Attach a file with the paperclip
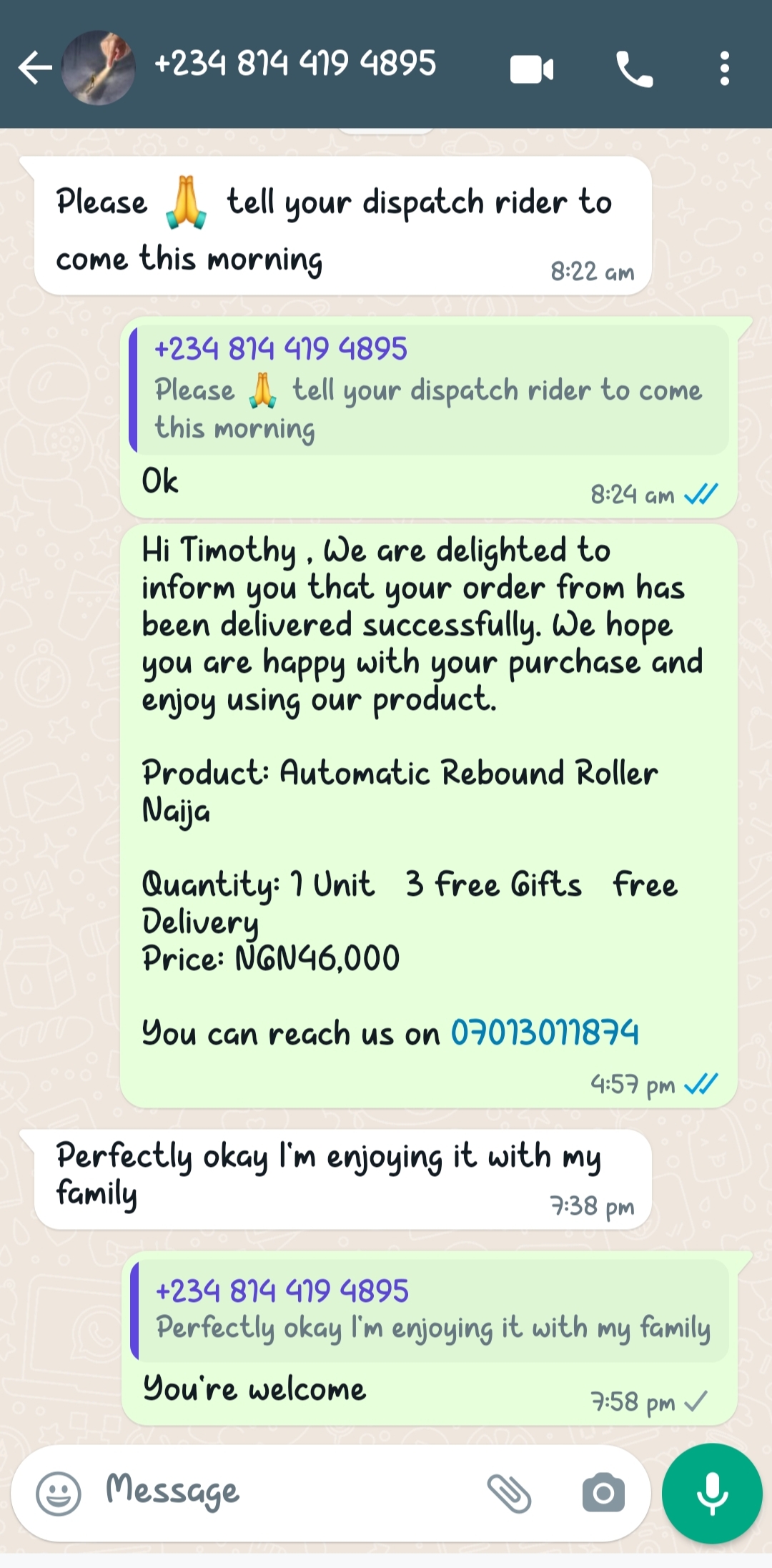This screenshot has width=772, height=1568. click(509, 1493)
